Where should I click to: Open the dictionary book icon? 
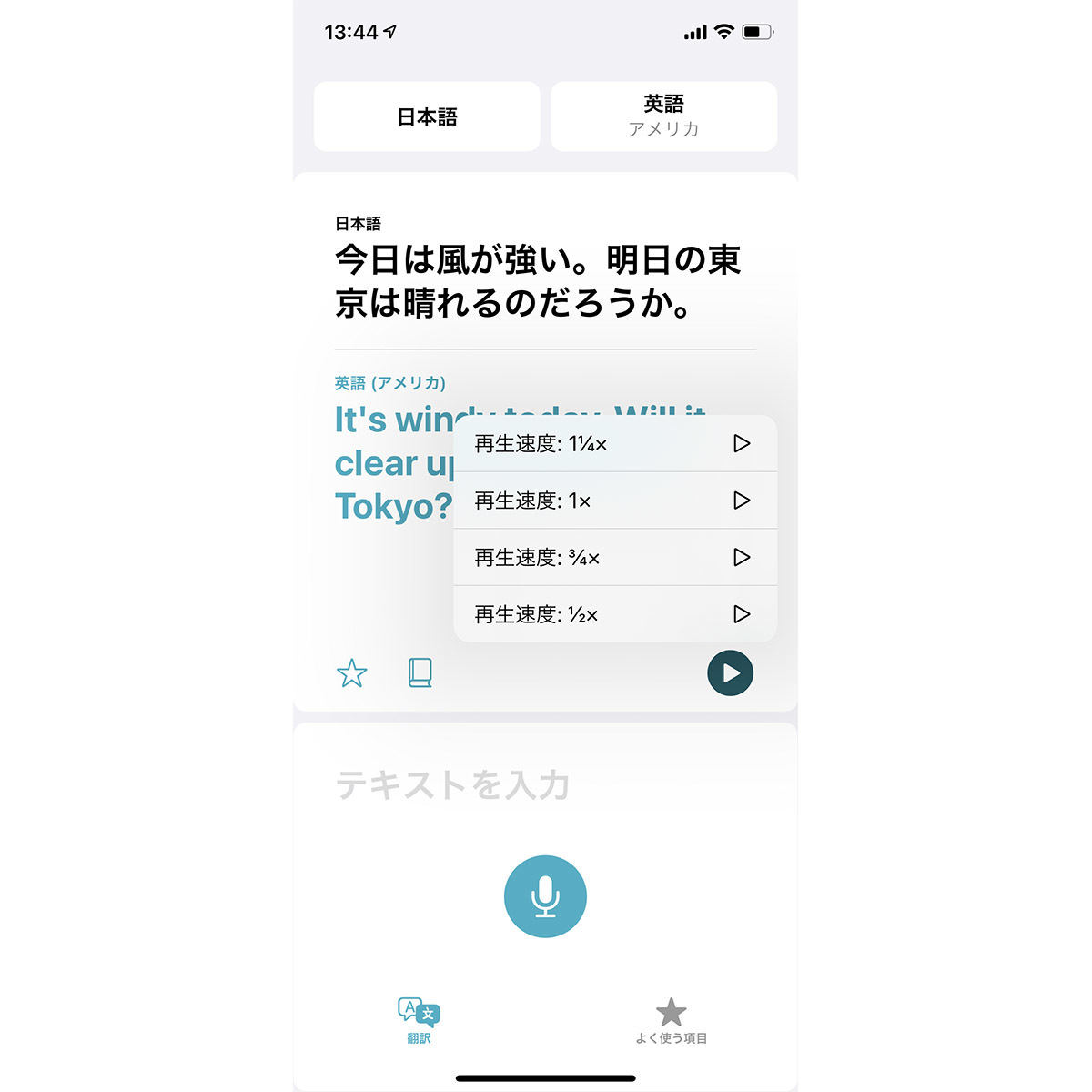tap(420, 673)
